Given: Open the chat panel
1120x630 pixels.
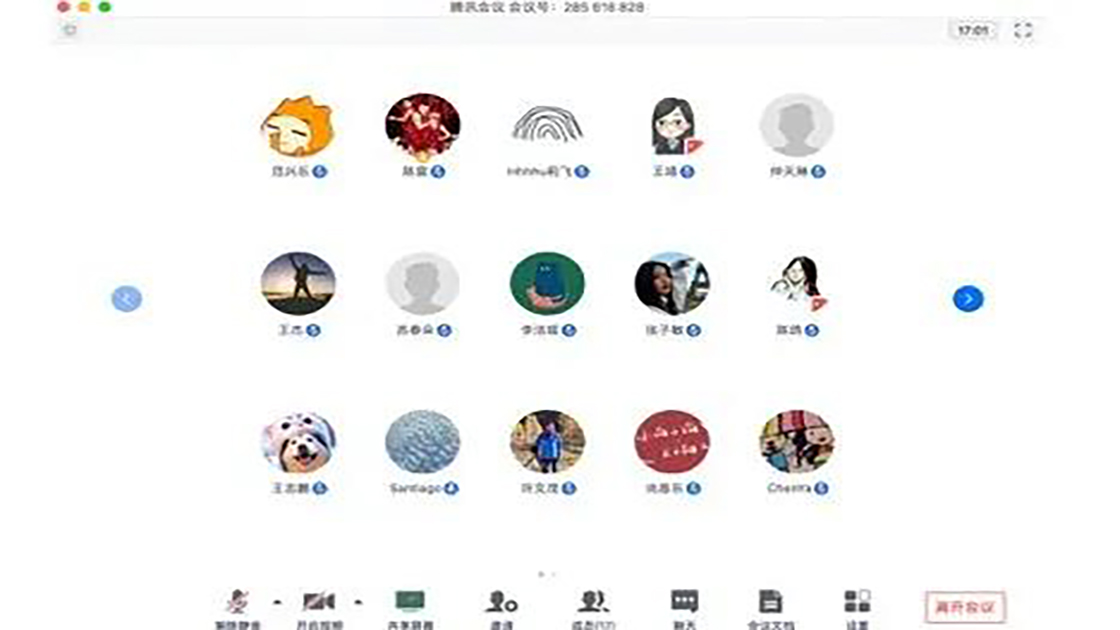Looking at the screenshot, I should [x=684, y=603].
